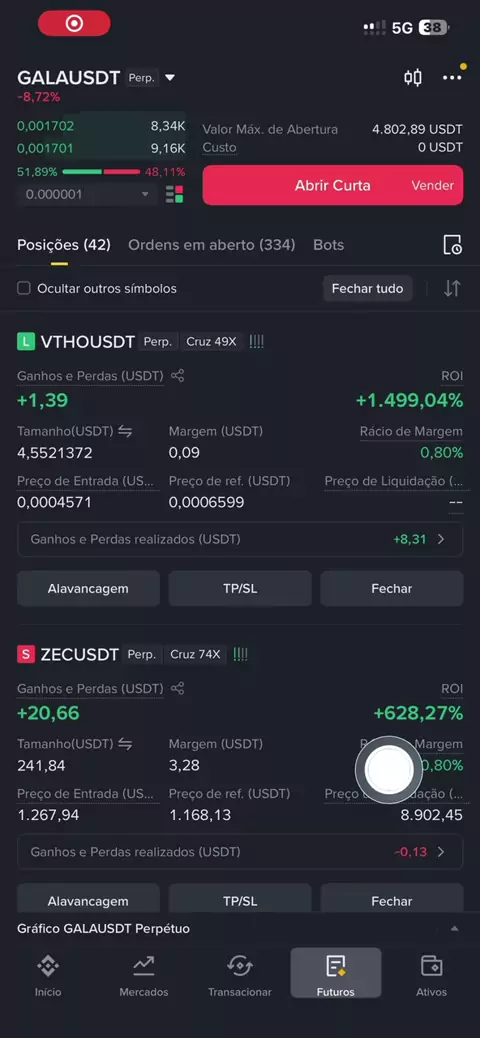Adjust Alavancagem for VTHOUSDT
The height and width of the screenshot is (1038, 480).
pos(88,589)
